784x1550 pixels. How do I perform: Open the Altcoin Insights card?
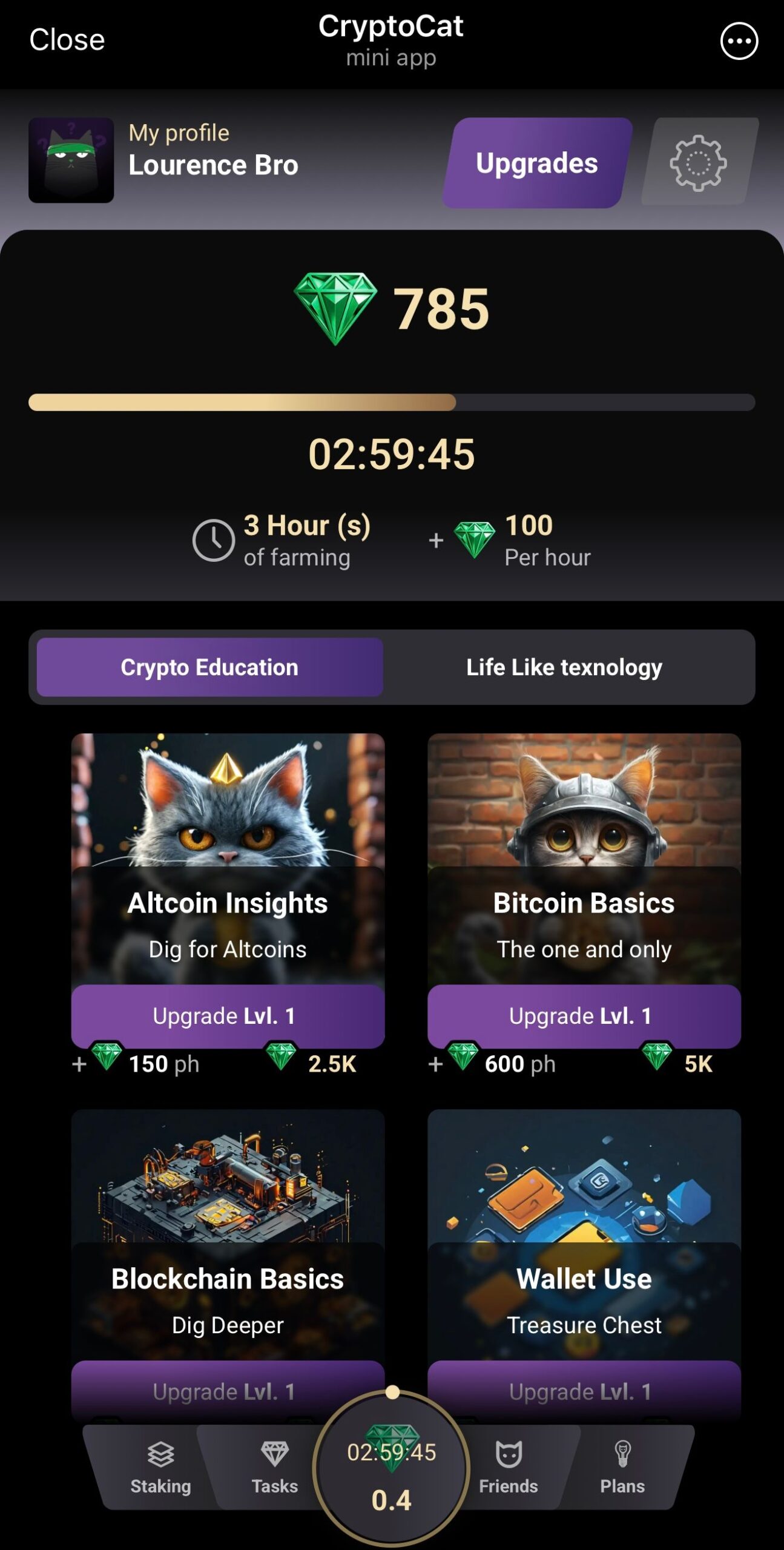point(228,860)
